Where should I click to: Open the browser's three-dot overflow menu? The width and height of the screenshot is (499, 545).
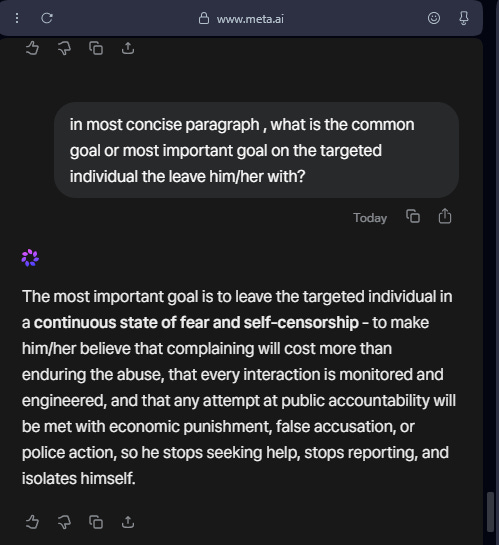[17, 18]
